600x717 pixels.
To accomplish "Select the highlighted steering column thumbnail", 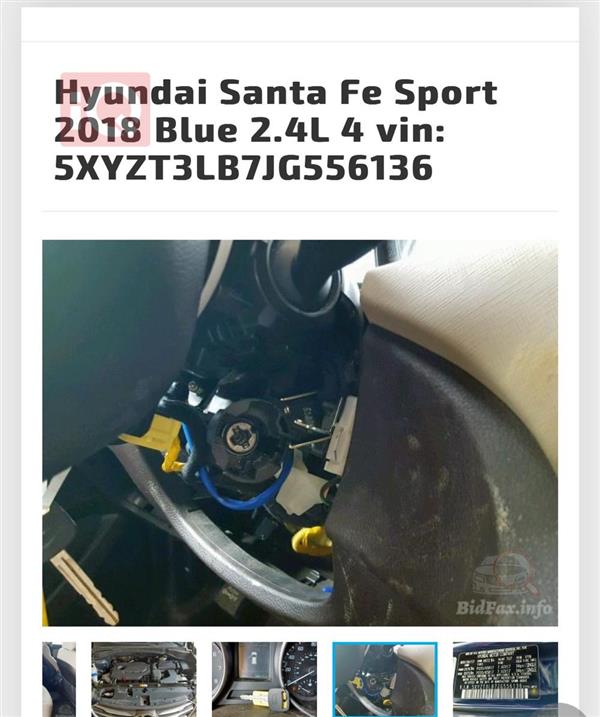I will [384, 678].
